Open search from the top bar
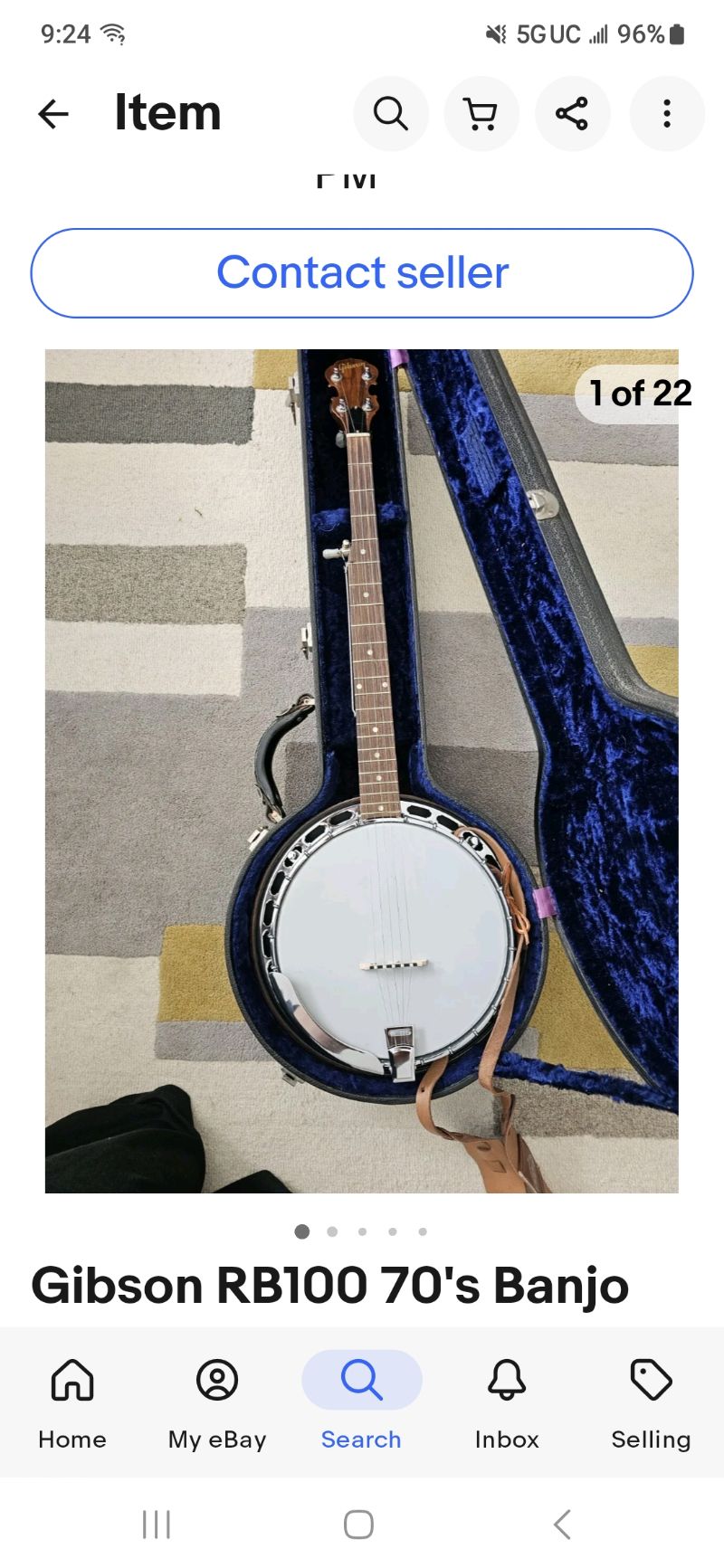The height and width of the screenshot is (1568, 724). click(x=391, y=114)
